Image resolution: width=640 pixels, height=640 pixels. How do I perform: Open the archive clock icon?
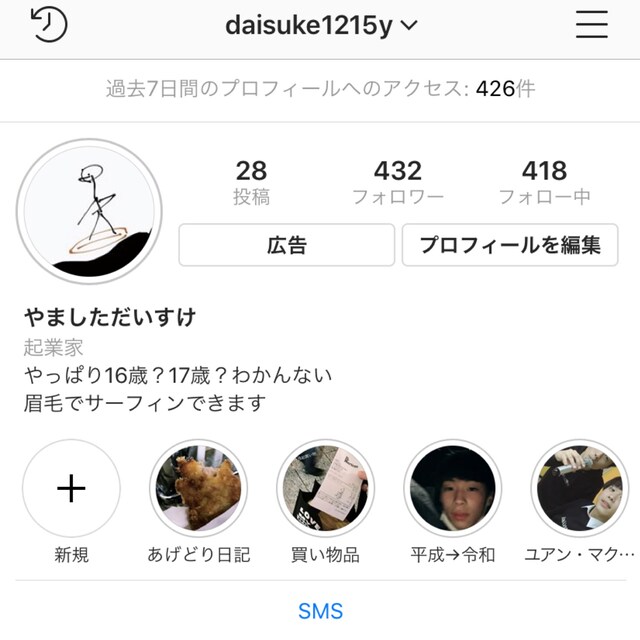(48, 25)
